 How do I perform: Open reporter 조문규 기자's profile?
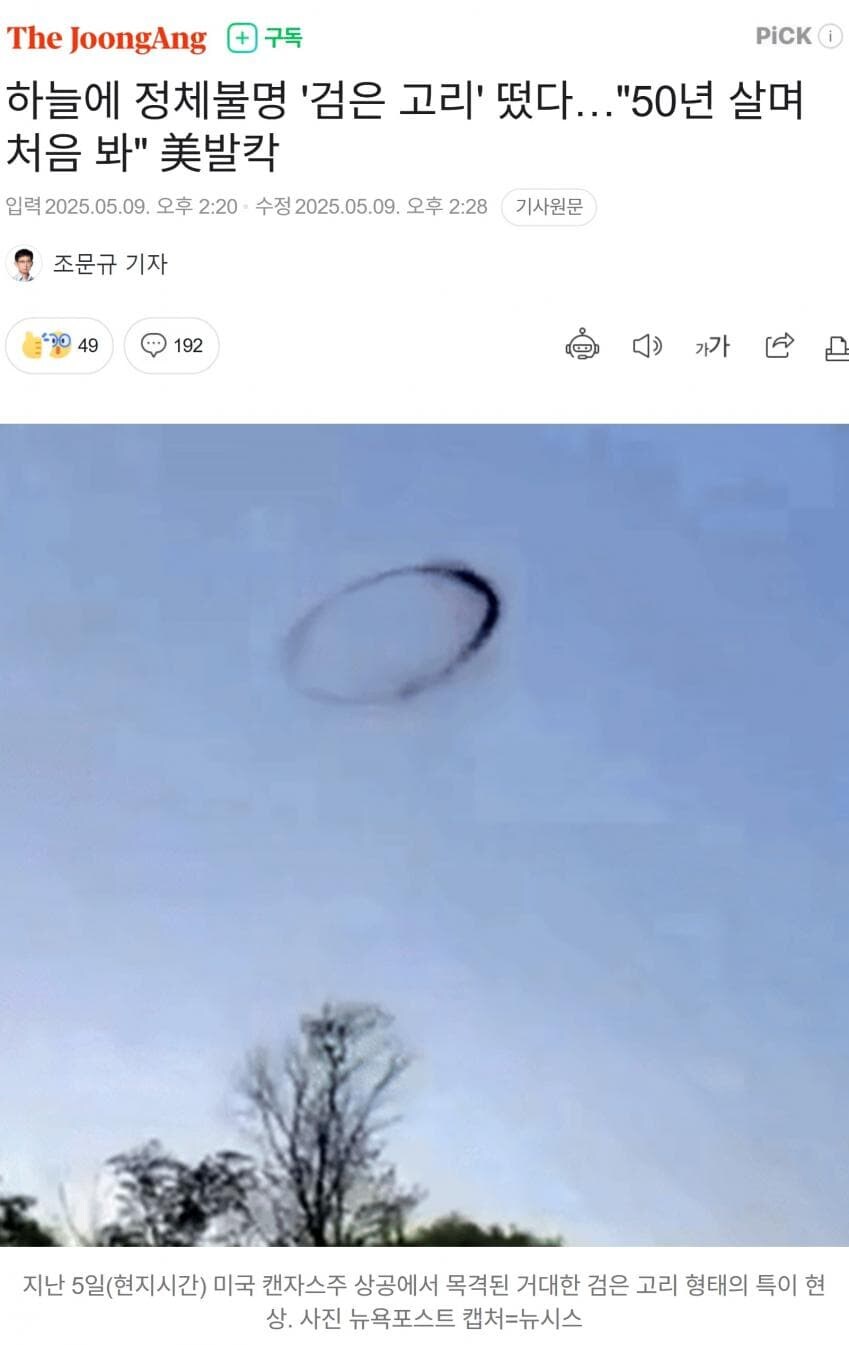pyautogui.click(x=88, y=264)
